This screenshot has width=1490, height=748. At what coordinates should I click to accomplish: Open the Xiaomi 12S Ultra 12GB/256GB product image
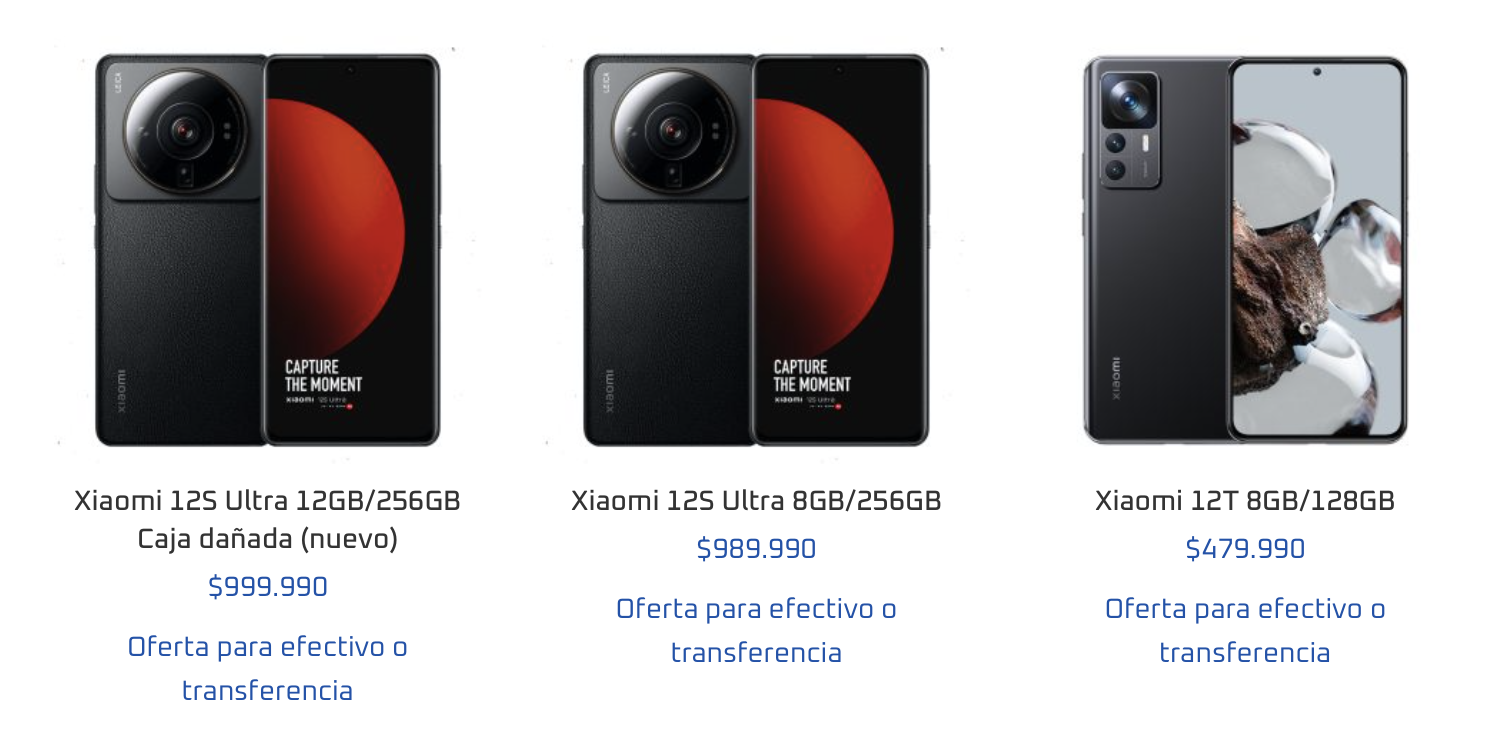coord(267,250)
